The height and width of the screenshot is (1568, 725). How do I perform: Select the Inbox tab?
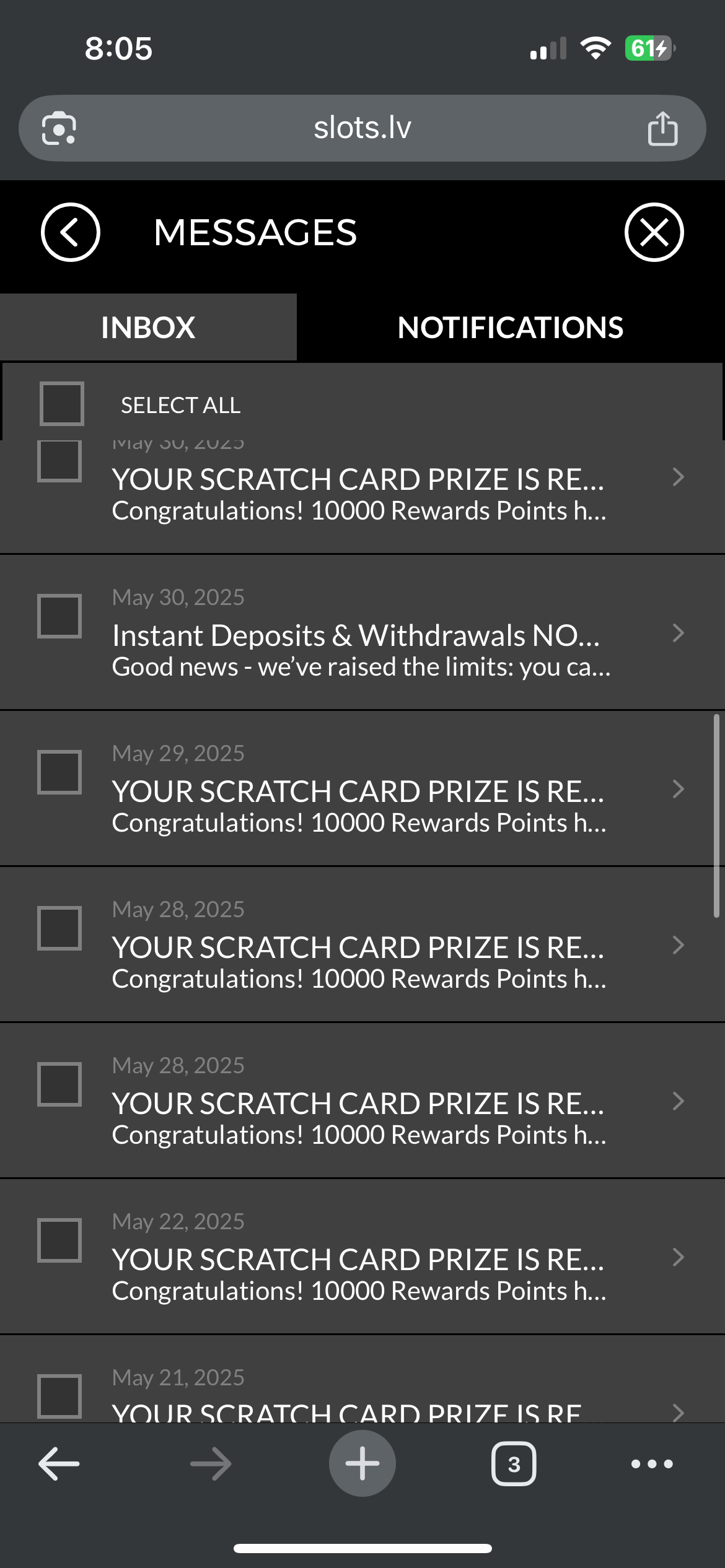click(148, 328)
